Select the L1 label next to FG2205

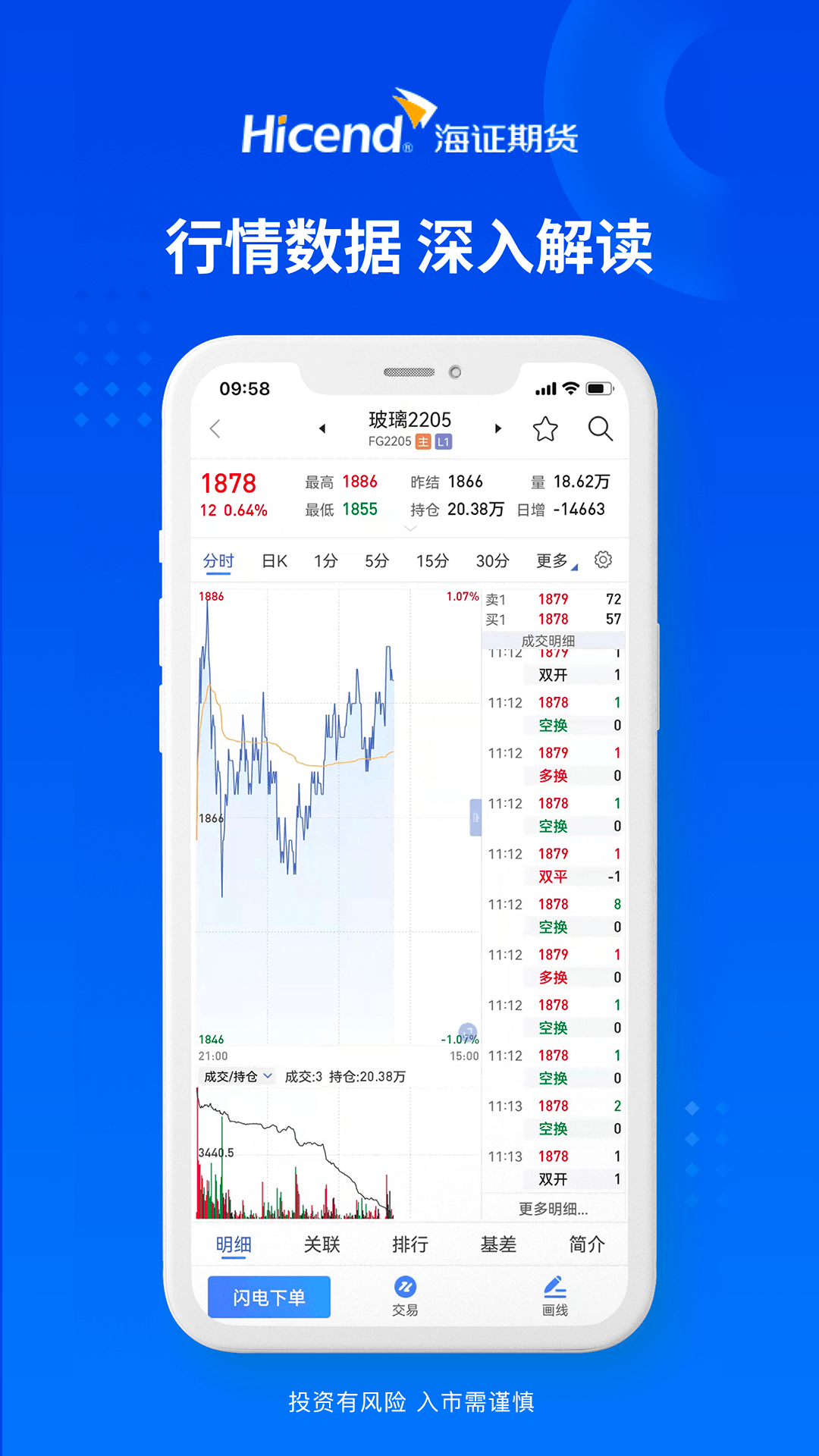tap(444, 441)
